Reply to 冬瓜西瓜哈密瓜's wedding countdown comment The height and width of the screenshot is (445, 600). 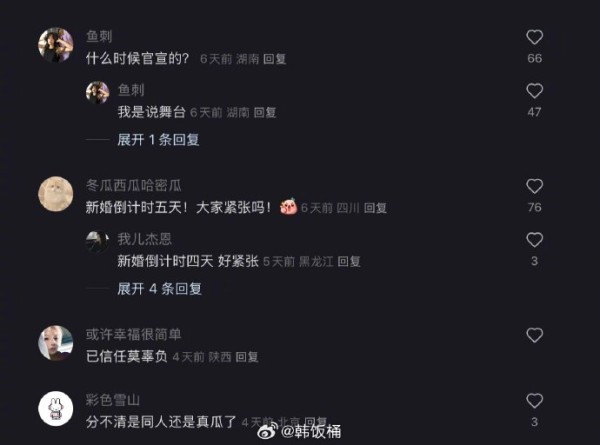(x=375, y=208)
